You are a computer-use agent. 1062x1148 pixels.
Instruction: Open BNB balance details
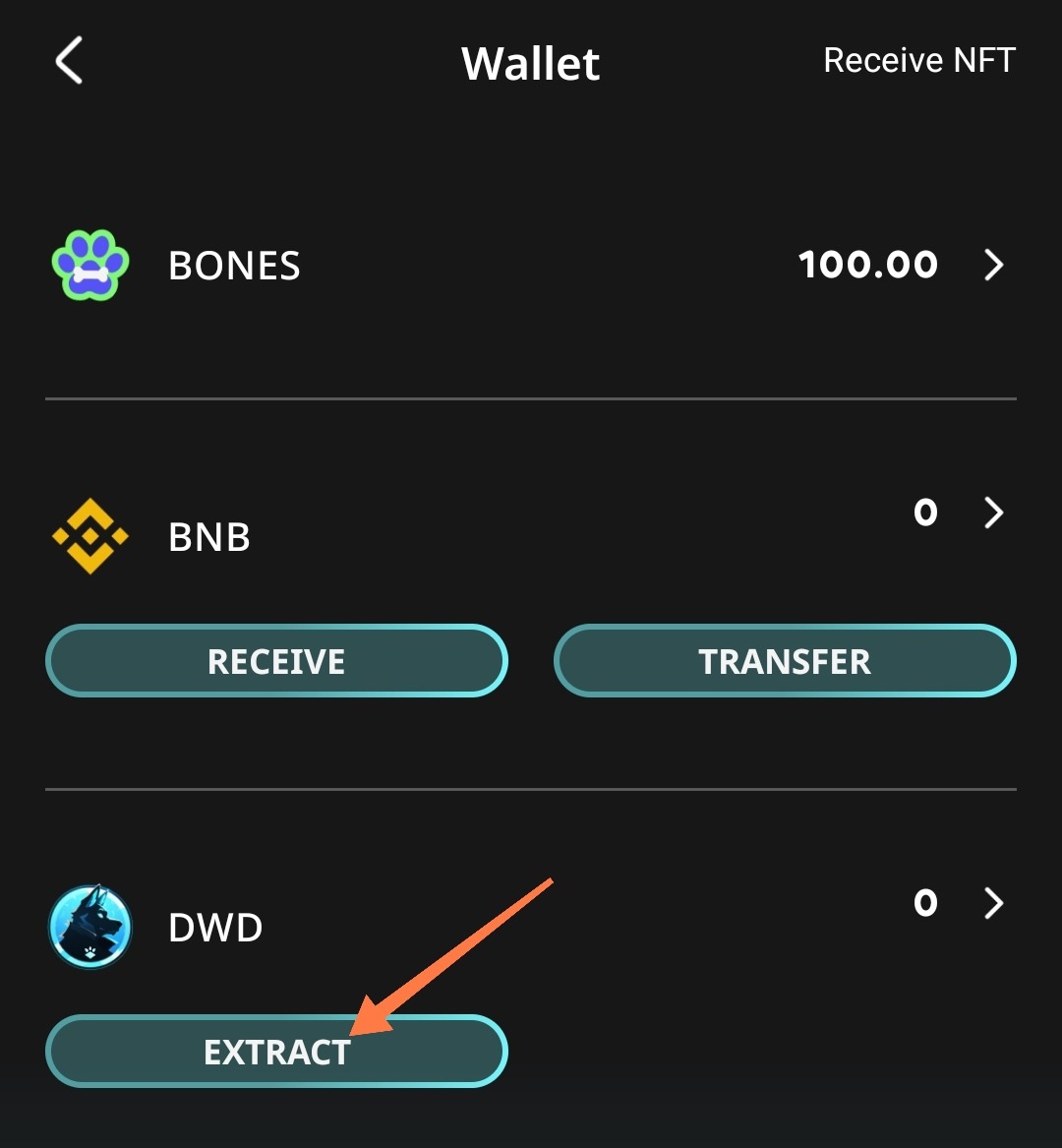pyautogui.click(x=993, y=513)
